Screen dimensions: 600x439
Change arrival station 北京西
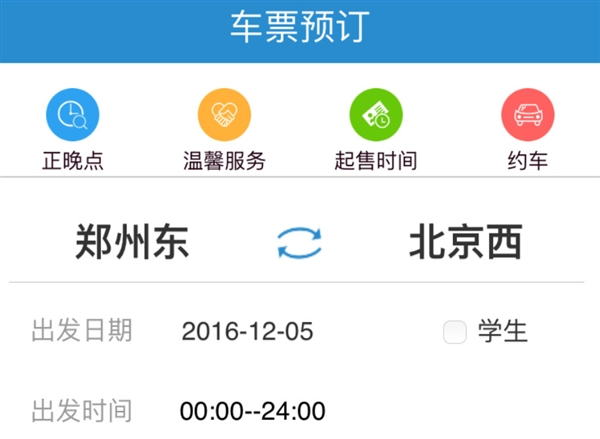(465, 243)
